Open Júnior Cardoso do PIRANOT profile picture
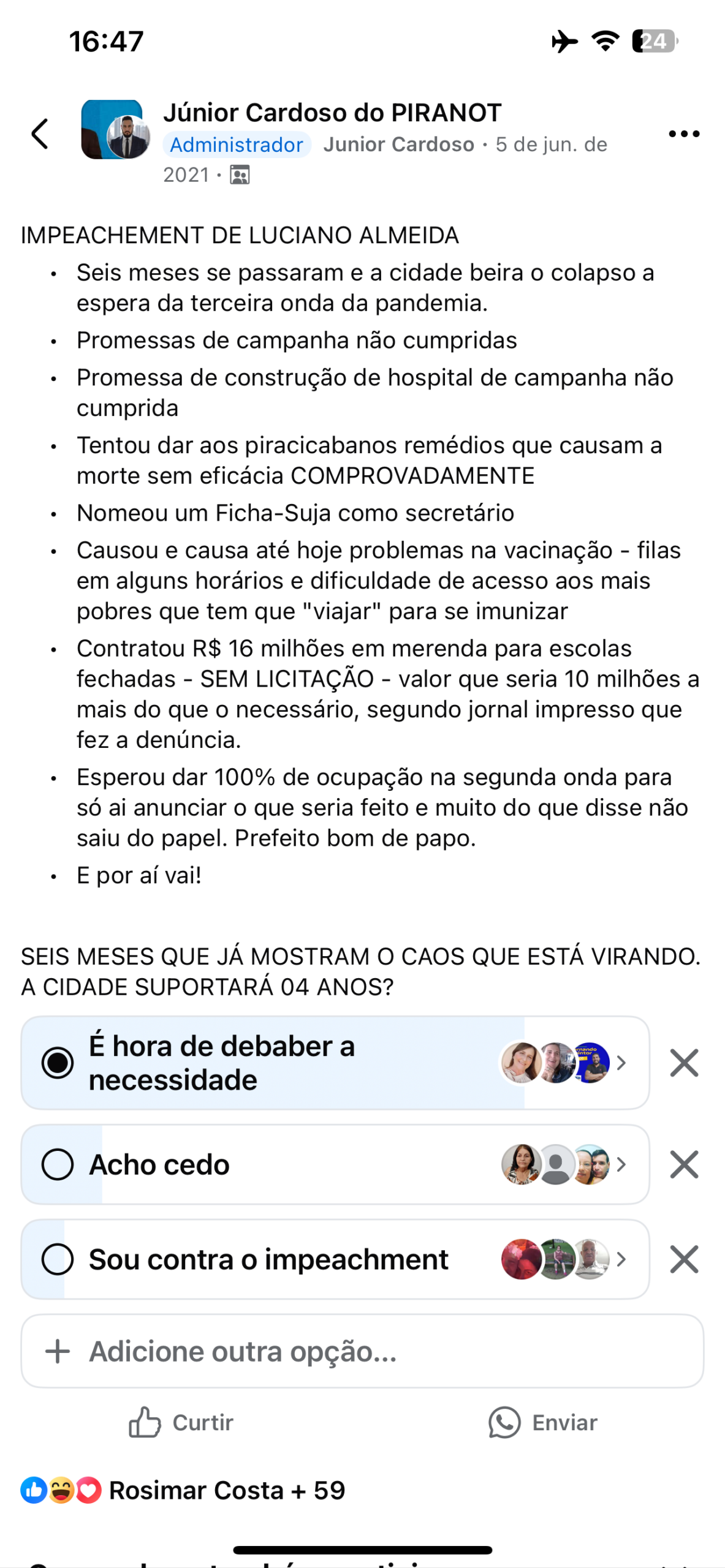The height and width of the screenshot is (1568, 725). 115,130
